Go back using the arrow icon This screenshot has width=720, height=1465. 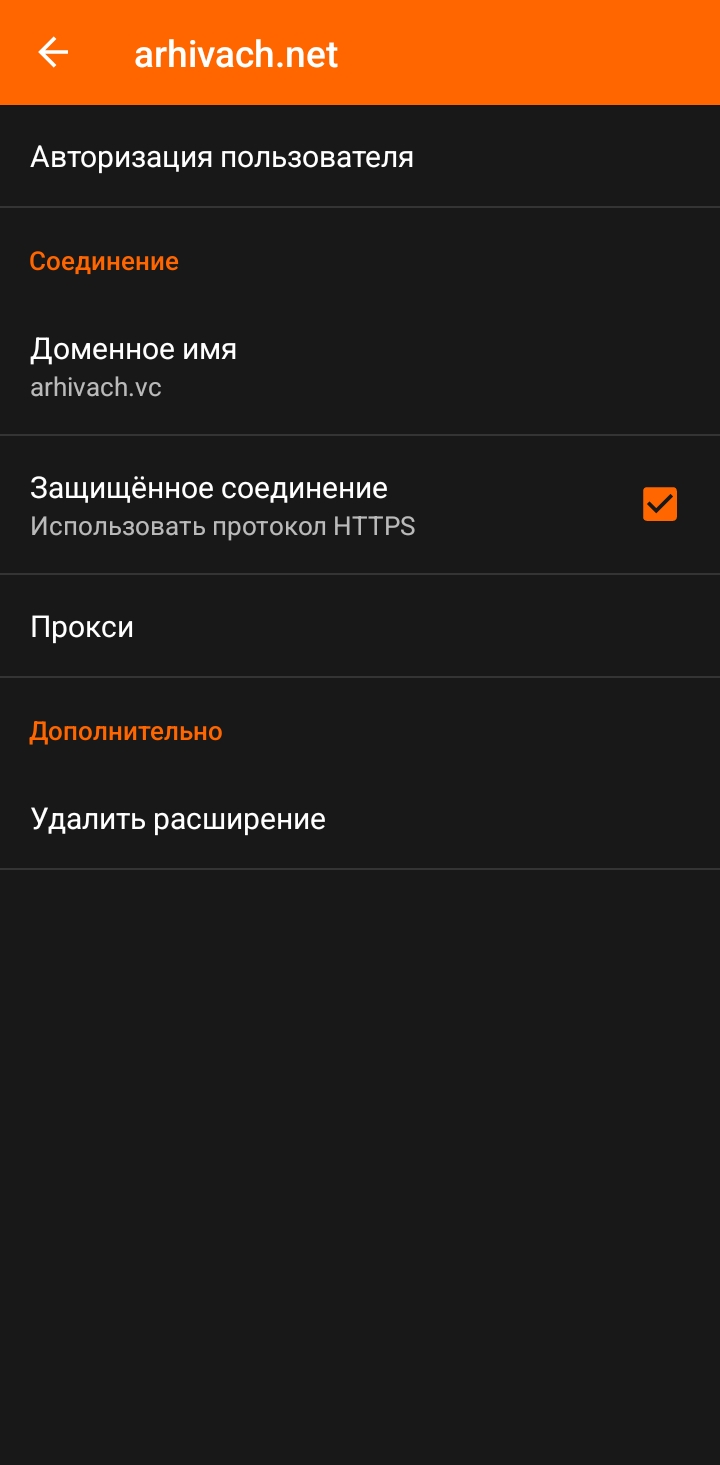pyautogui.click(x=53, y=53)
